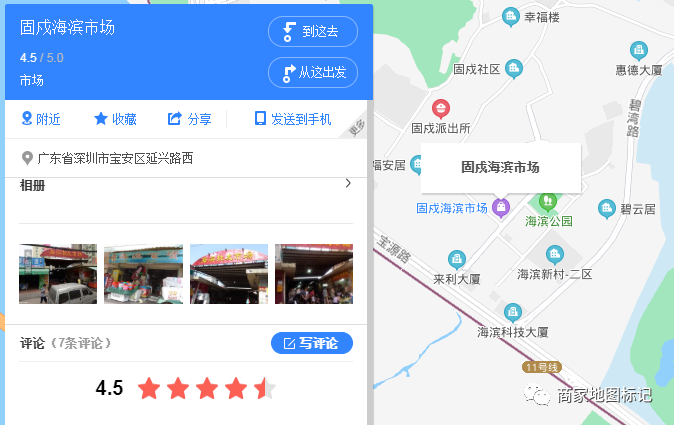
Task: Tap the 惠德大厦 map marker
Action: [638, 51]
